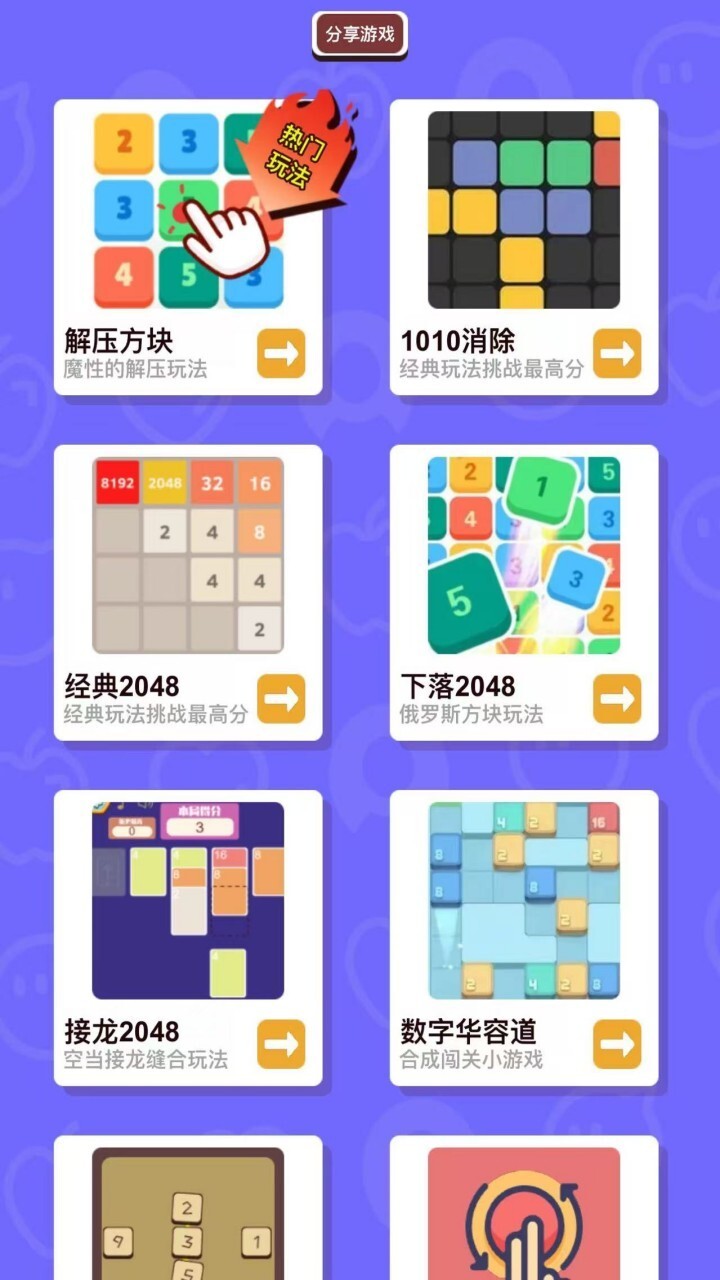Screen dimensions: 720x1280
Task: Tap the arrow button for 解压方块
Action: point(281,354)
